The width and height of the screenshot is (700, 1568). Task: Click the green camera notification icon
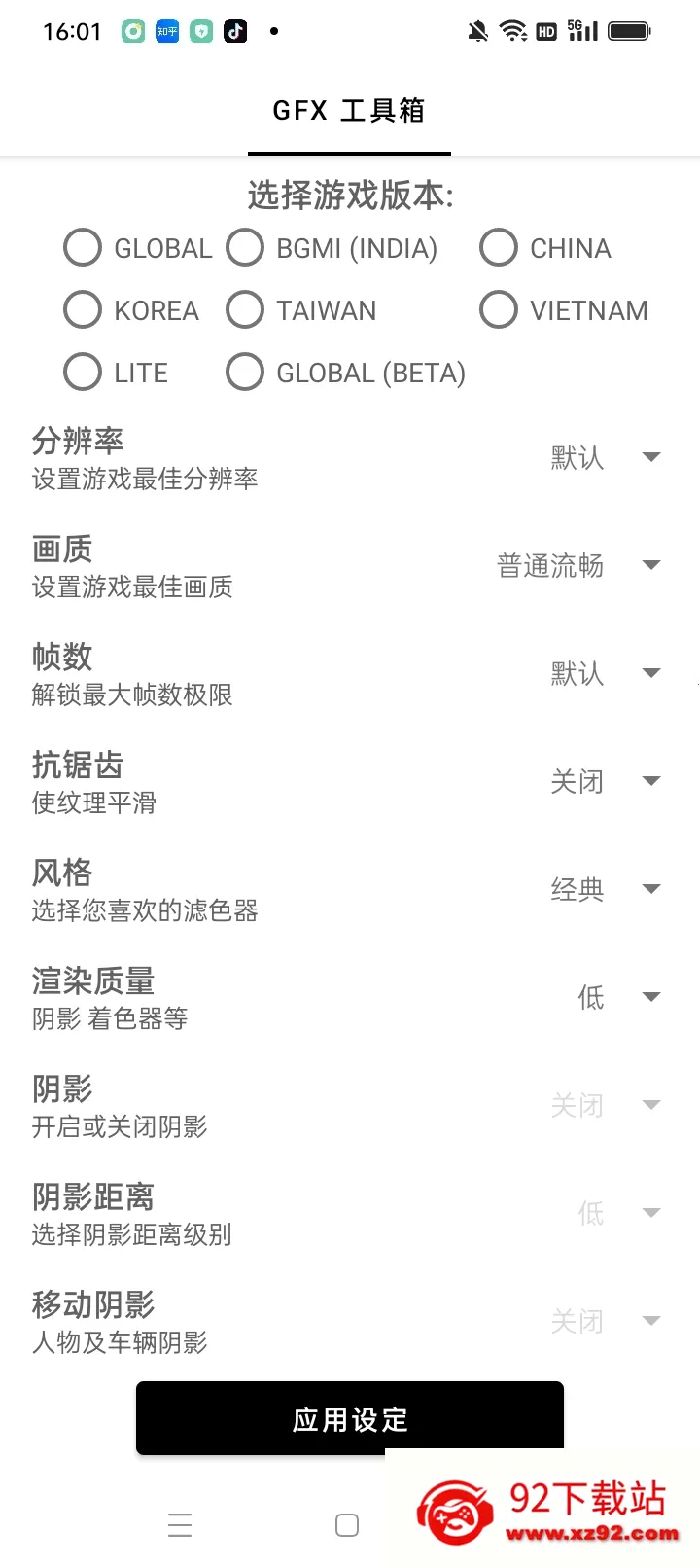pos(131,31)
